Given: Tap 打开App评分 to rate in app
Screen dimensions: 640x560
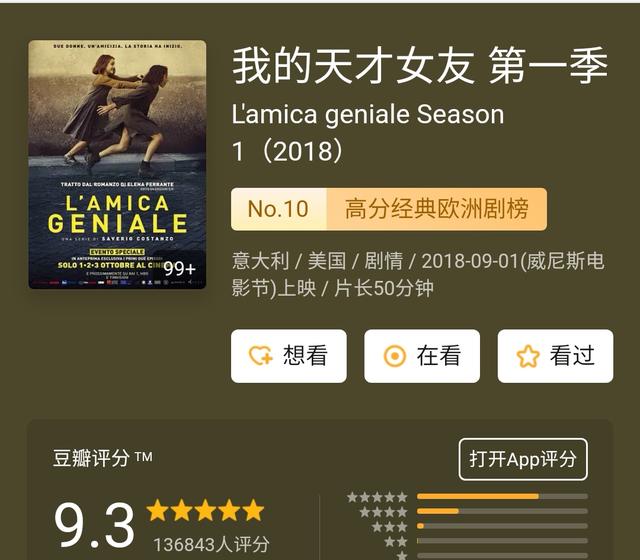Looking at the screenshot, I should 523,459.
